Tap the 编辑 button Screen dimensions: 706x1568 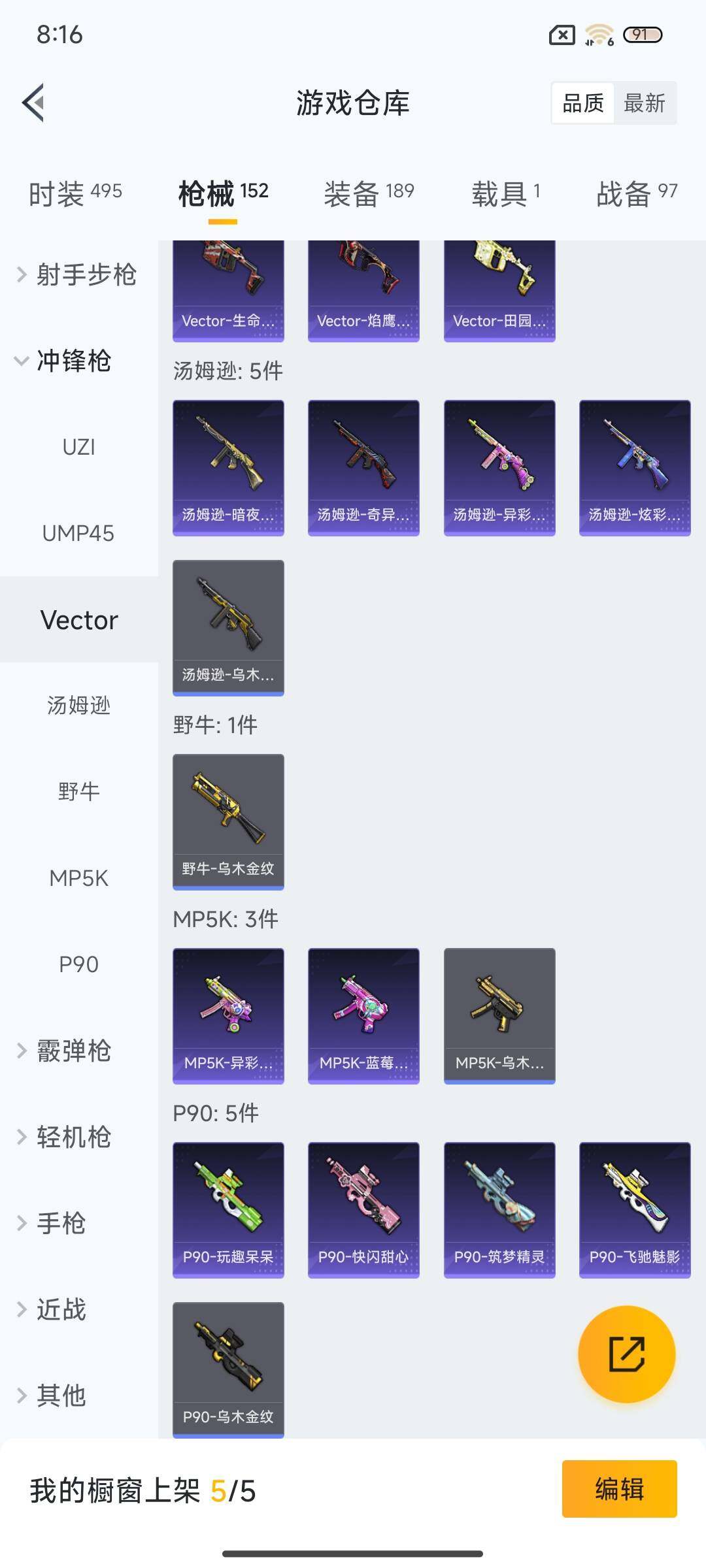[x=619, y=1489]
